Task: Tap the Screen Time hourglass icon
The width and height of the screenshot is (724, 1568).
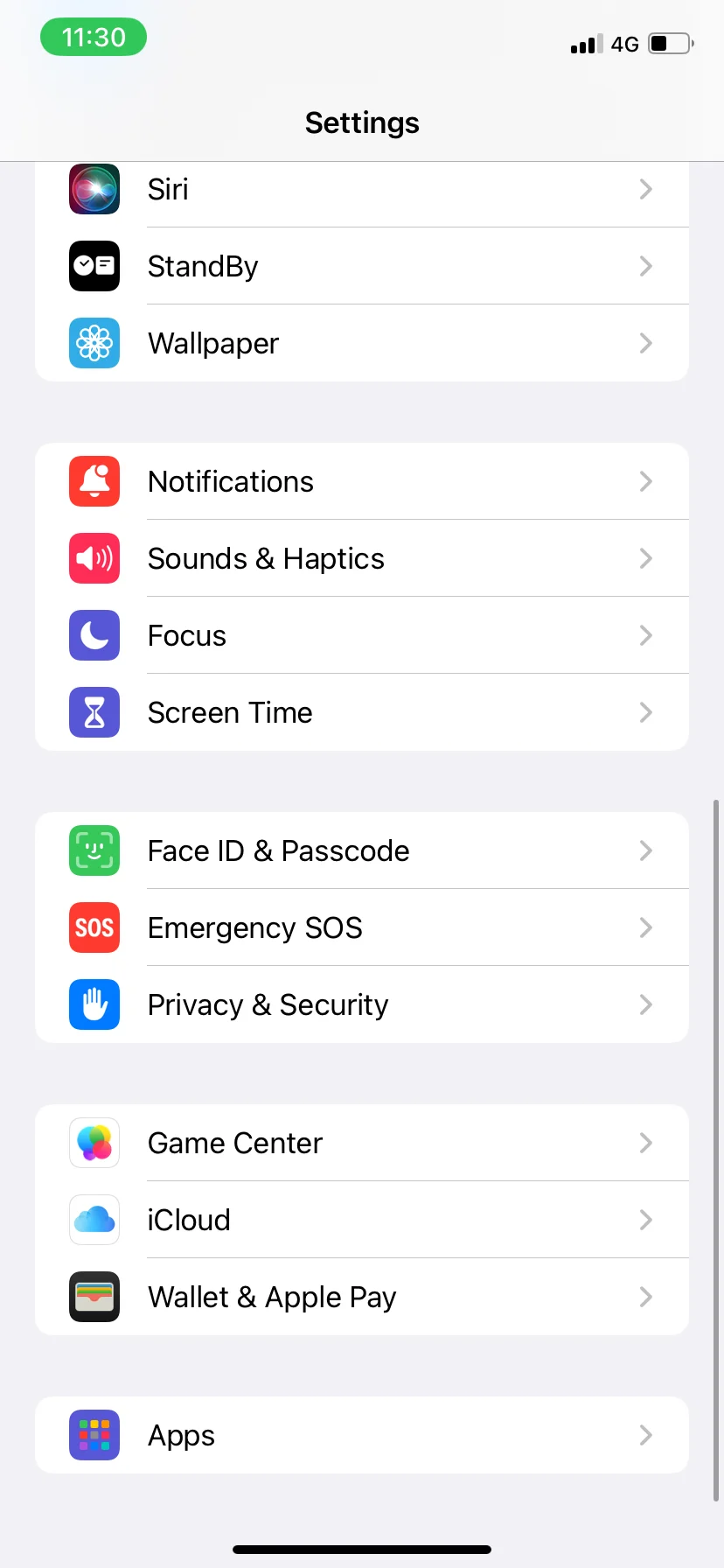Action: pyautogui.click(x=94, y=712)
